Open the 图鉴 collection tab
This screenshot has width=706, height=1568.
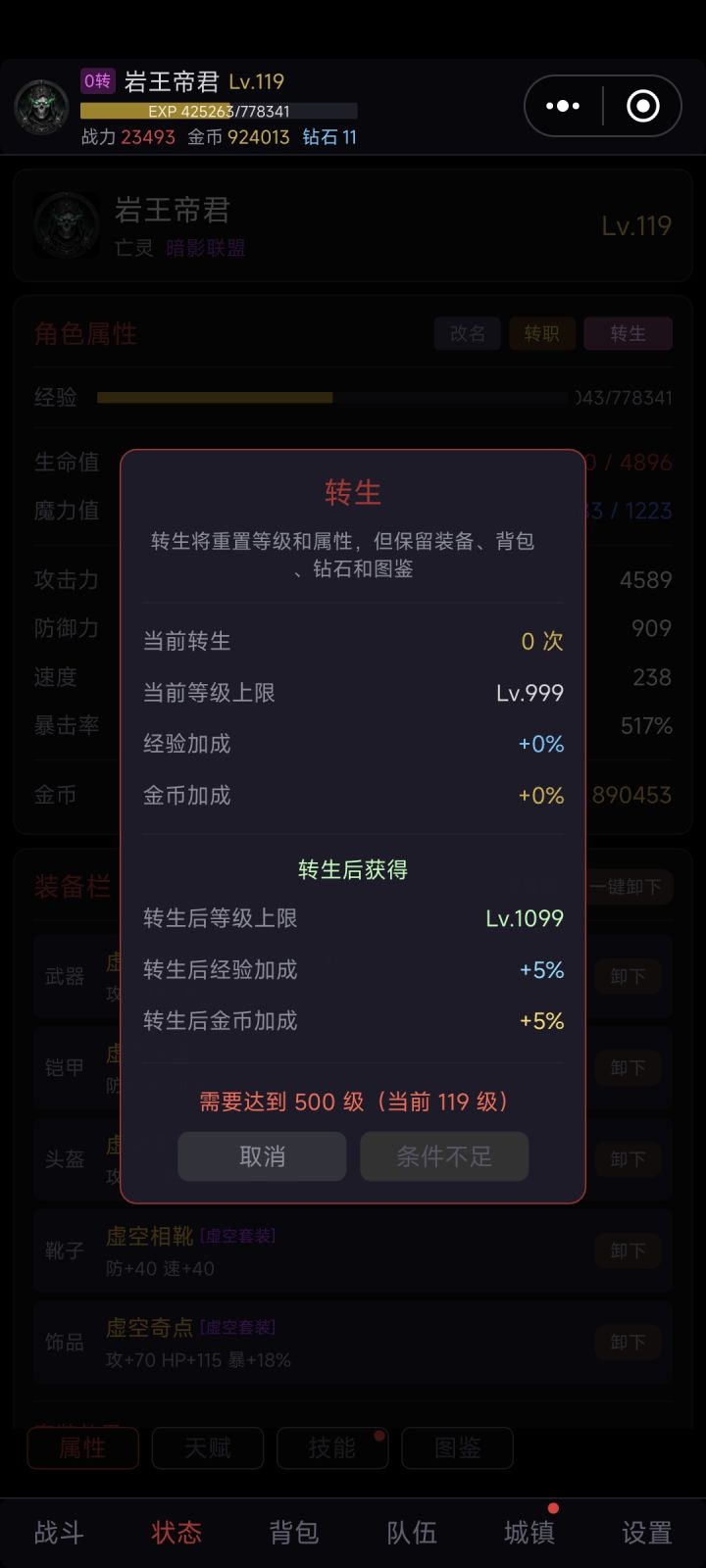(458, 1447)
